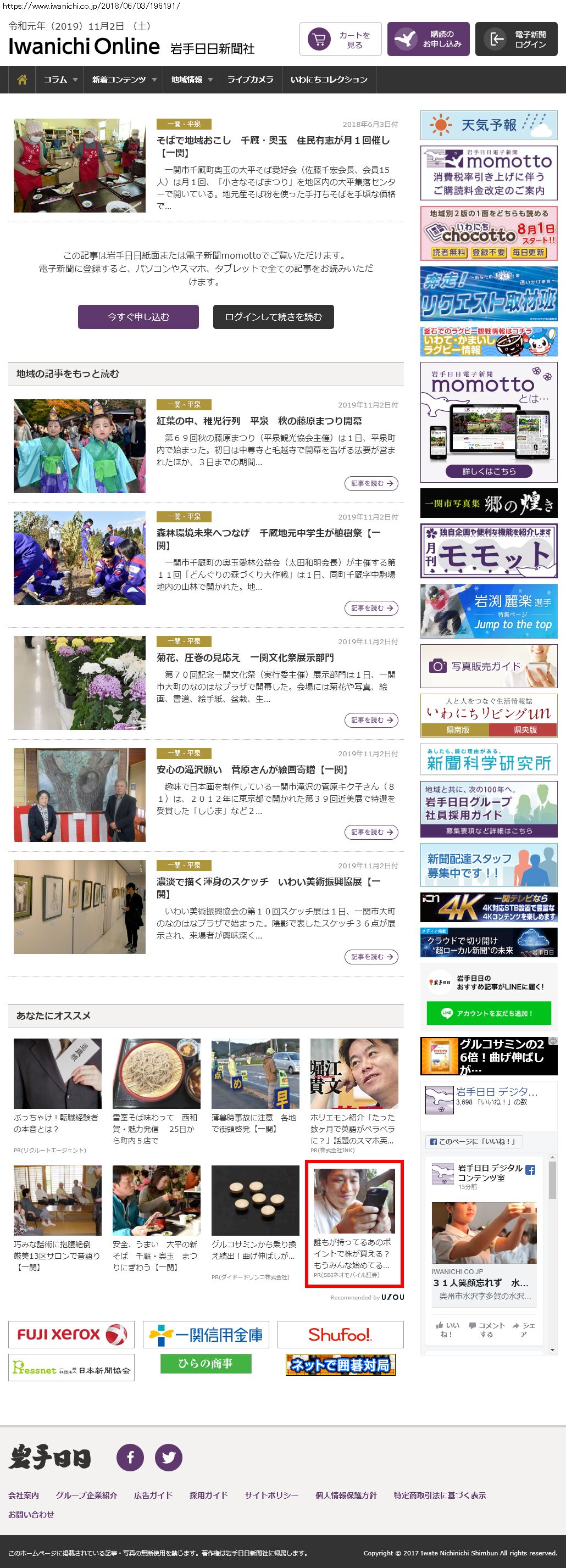Expand the コラム menu
The width and height of the screenshot is (566, 1568).
click(60, 80)
